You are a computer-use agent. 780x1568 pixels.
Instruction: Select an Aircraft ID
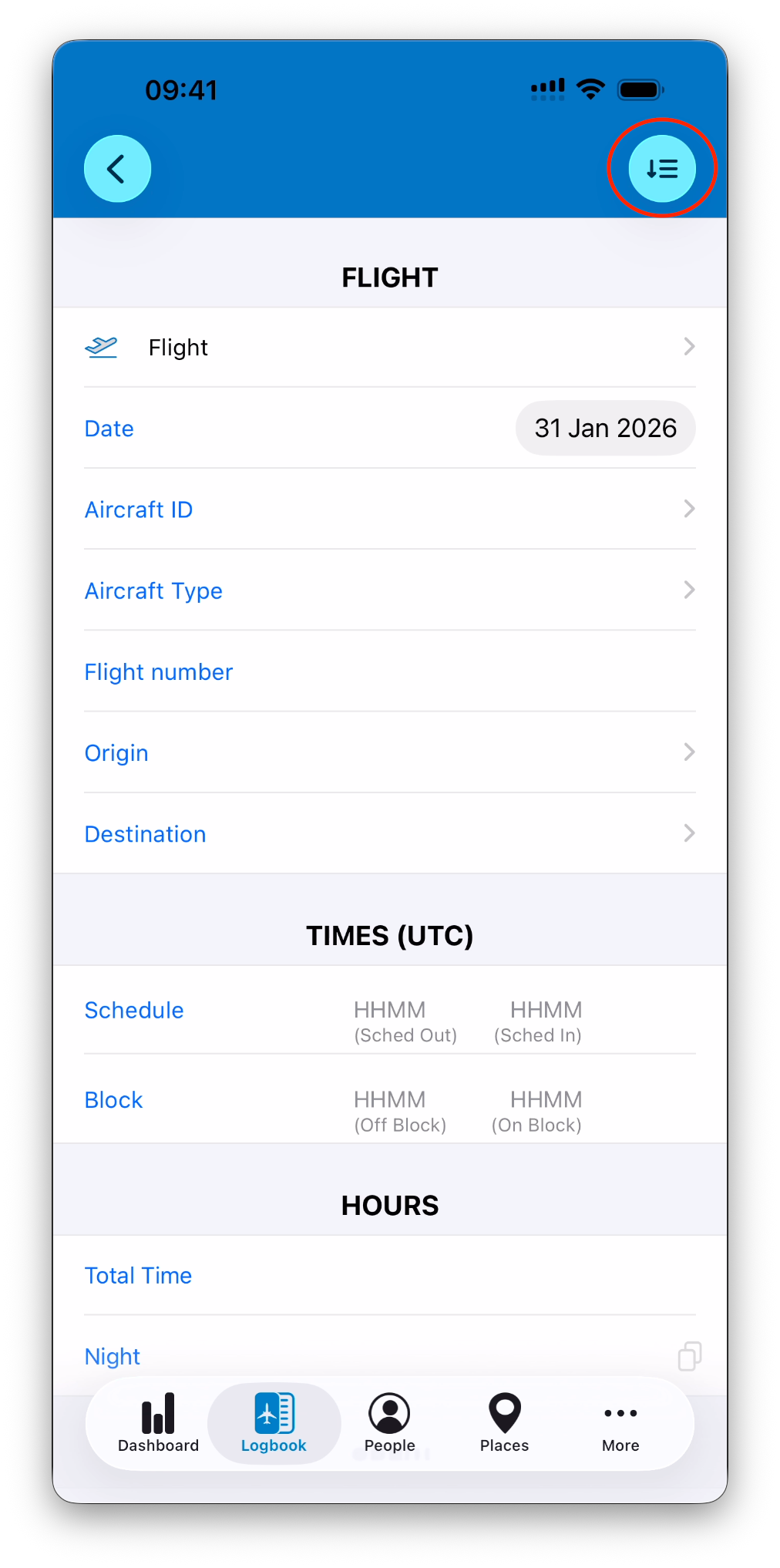[x=389, y=510]
